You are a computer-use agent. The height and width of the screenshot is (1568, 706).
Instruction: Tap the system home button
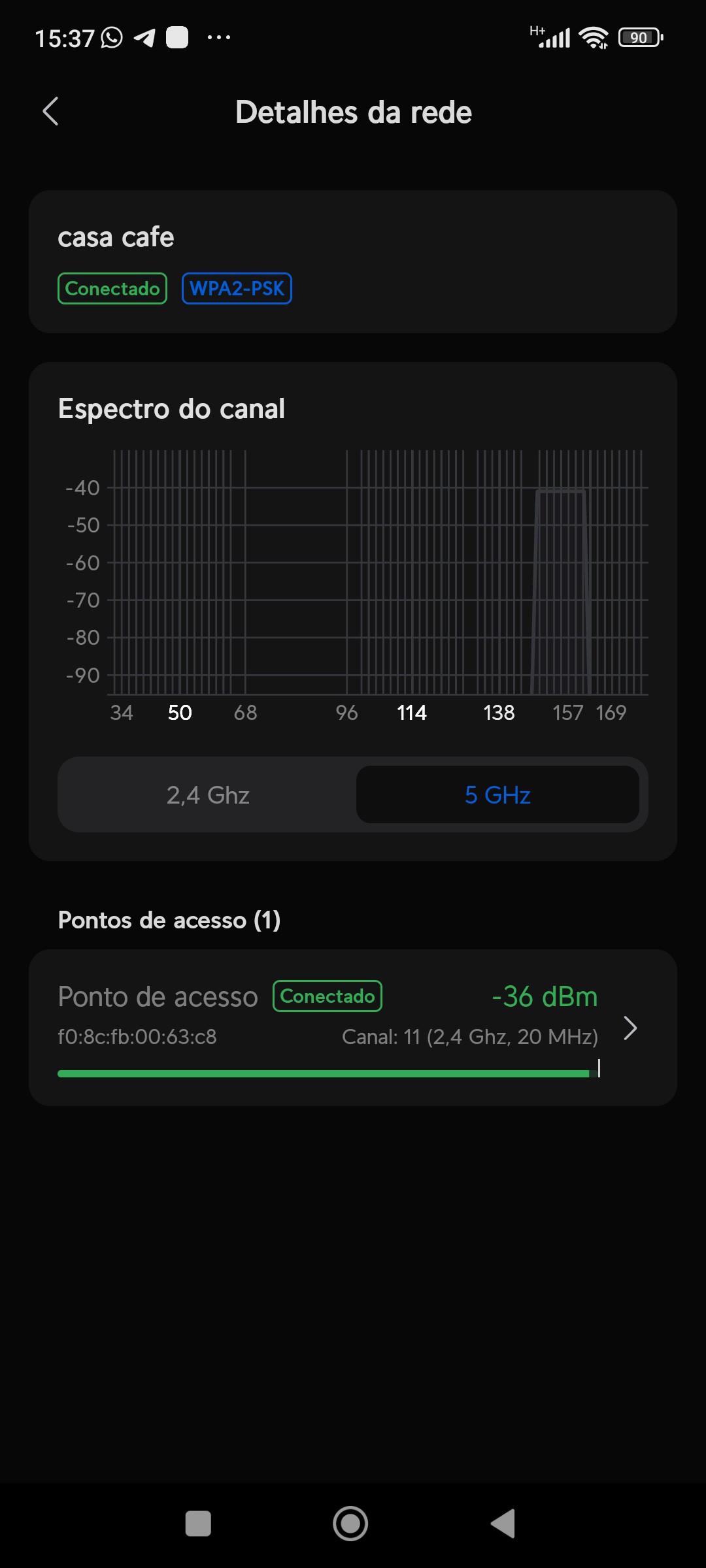[350, 1524]
